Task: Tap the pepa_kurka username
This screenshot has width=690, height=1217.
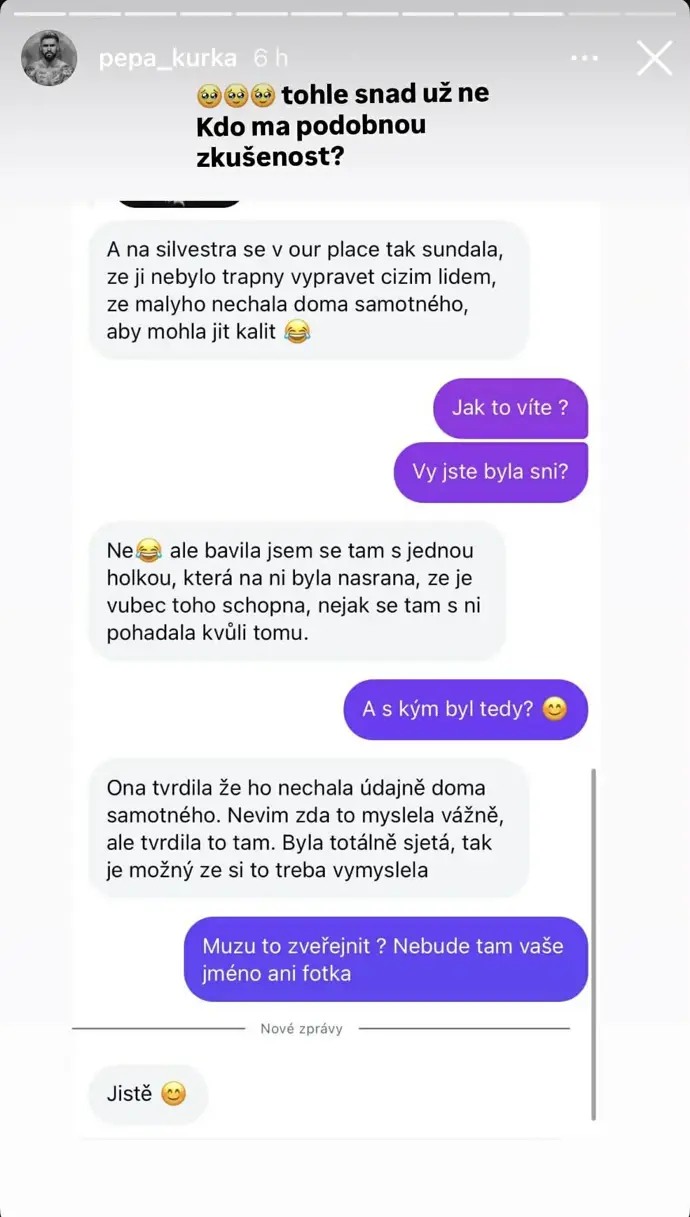Action: click(x=167, y=58)
